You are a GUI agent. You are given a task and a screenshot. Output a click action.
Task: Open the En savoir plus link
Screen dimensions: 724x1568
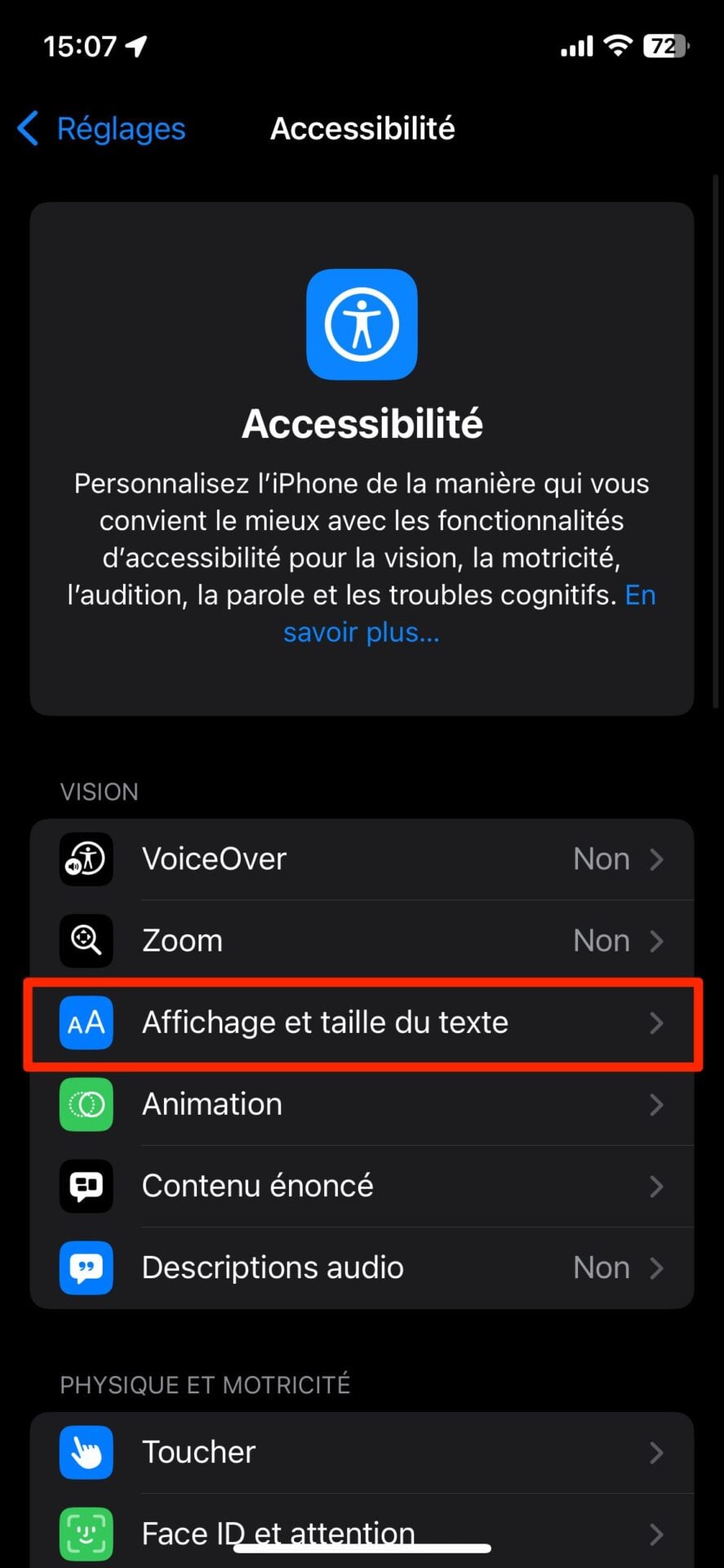(x=362, y=632)
